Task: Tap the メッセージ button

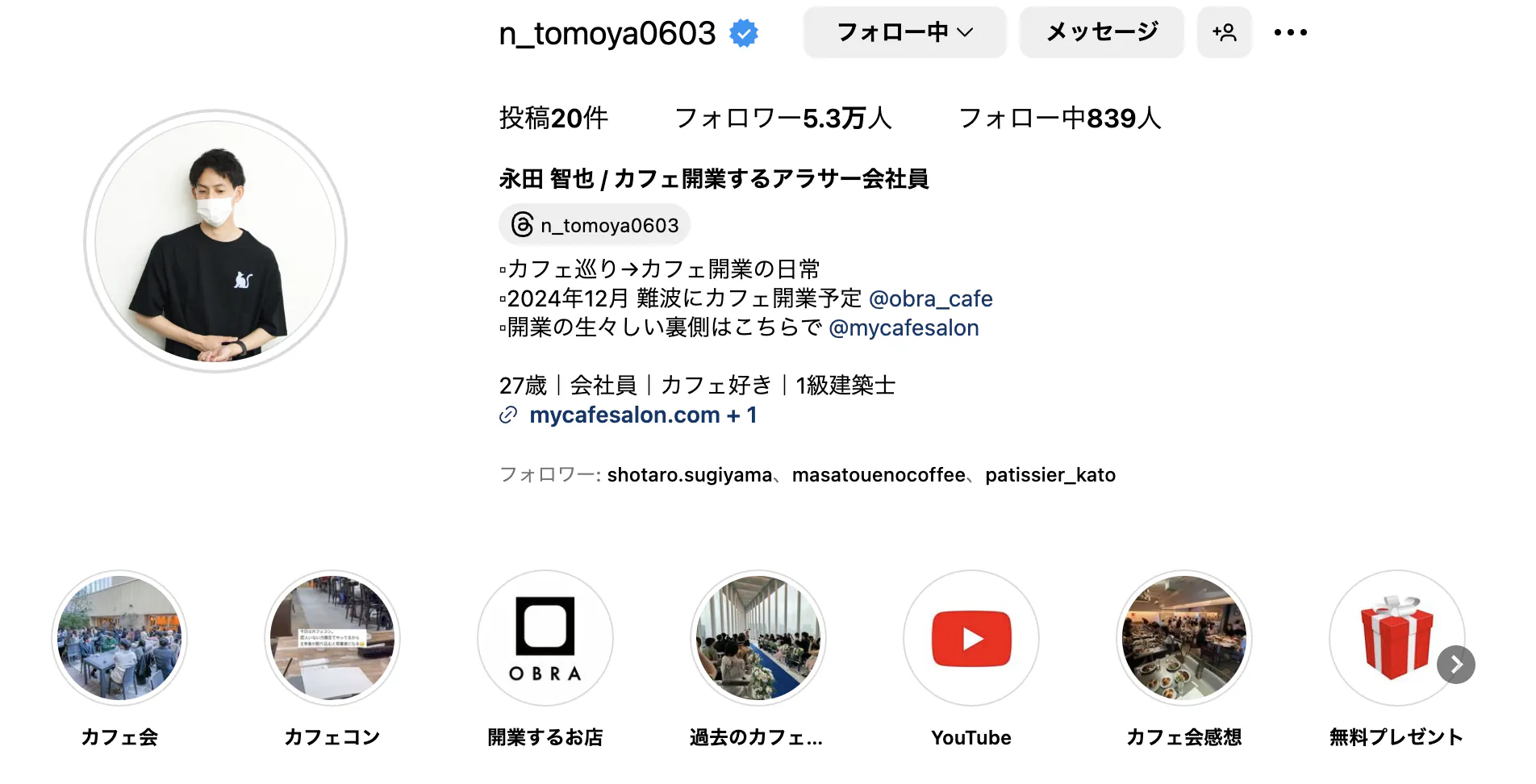Action: [x=1101, y=32]
